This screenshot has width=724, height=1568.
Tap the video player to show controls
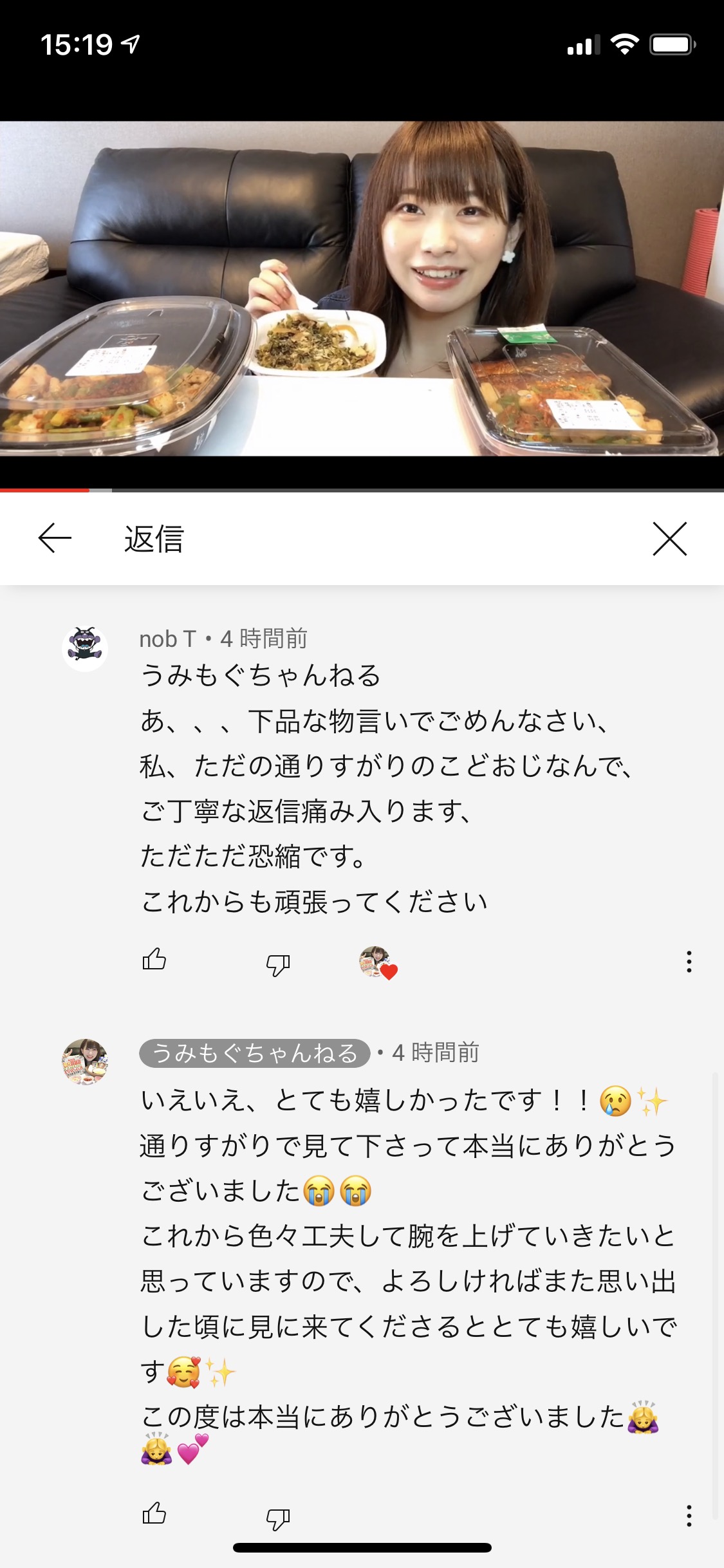pyautogui.click(x=362, y=288)
